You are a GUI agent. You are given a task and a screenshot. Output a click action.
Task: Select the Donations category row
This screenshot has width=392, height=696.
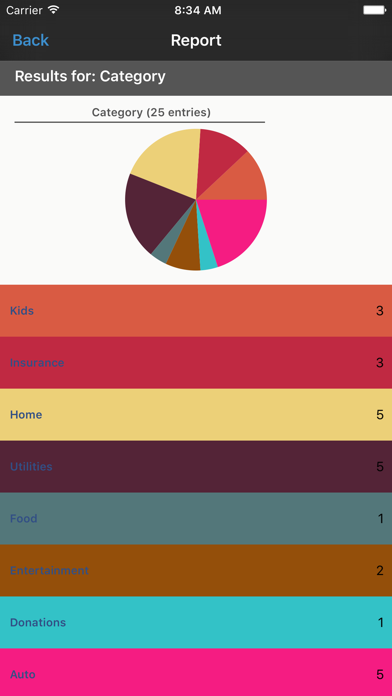[x=196, y=622]
